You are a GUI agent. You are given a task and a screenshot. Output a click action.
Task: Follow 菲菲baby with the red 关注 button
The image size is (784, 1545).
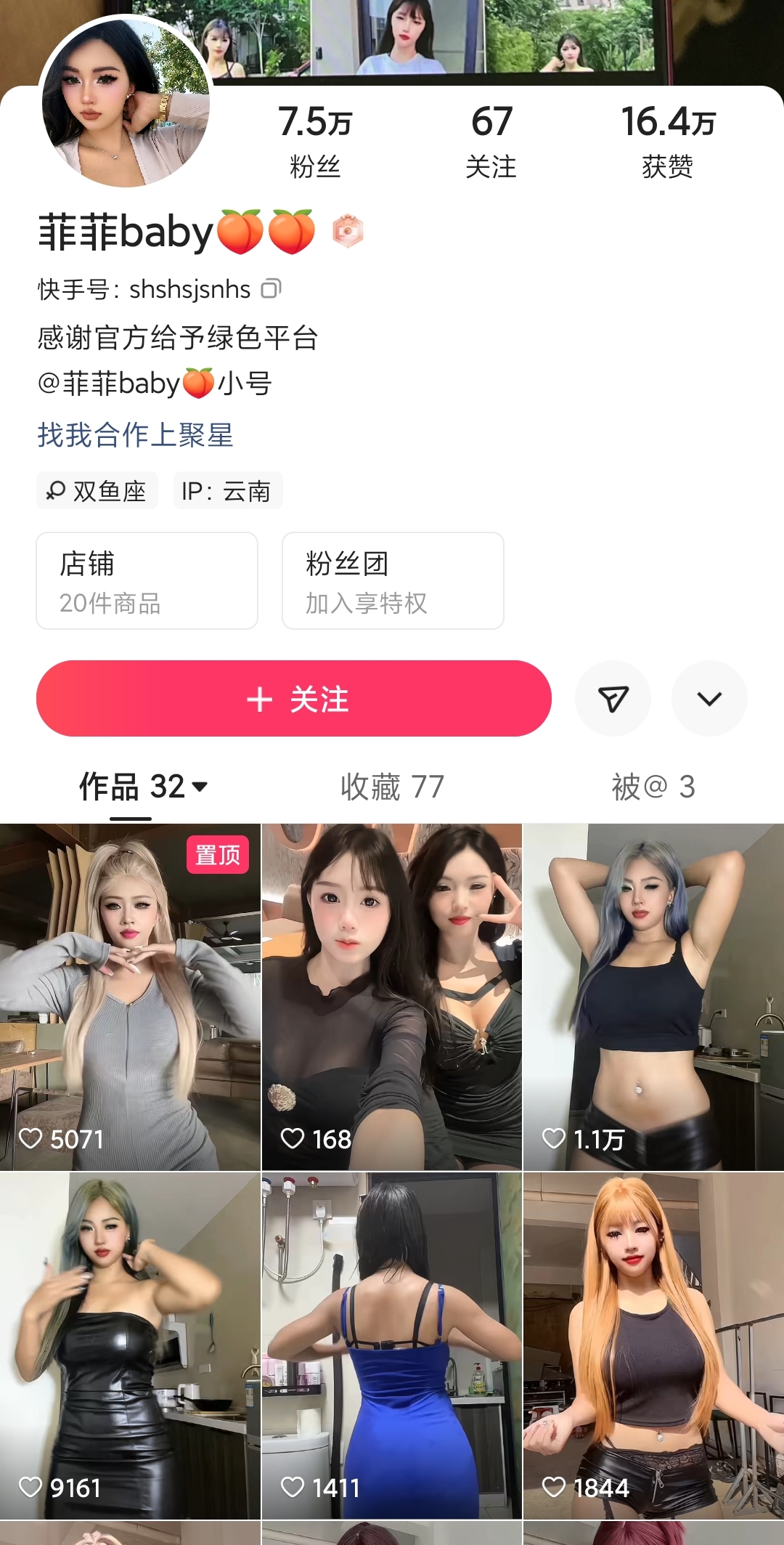[293, 699]
